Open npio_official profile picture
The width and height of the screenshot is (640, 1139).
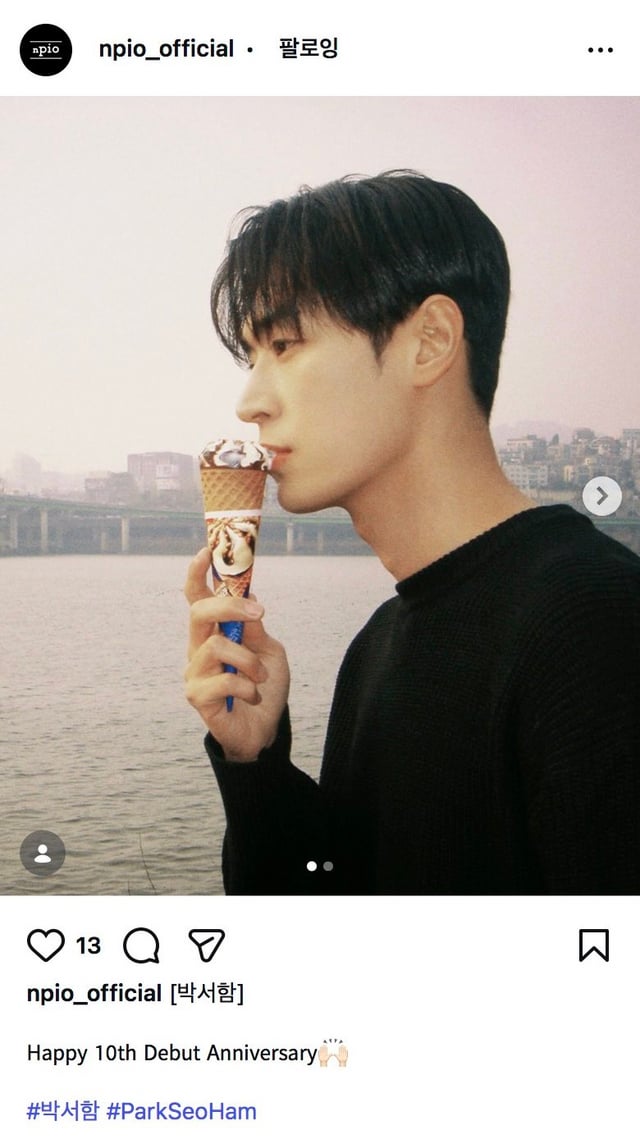pyautogui.click(x=46, y=49)
